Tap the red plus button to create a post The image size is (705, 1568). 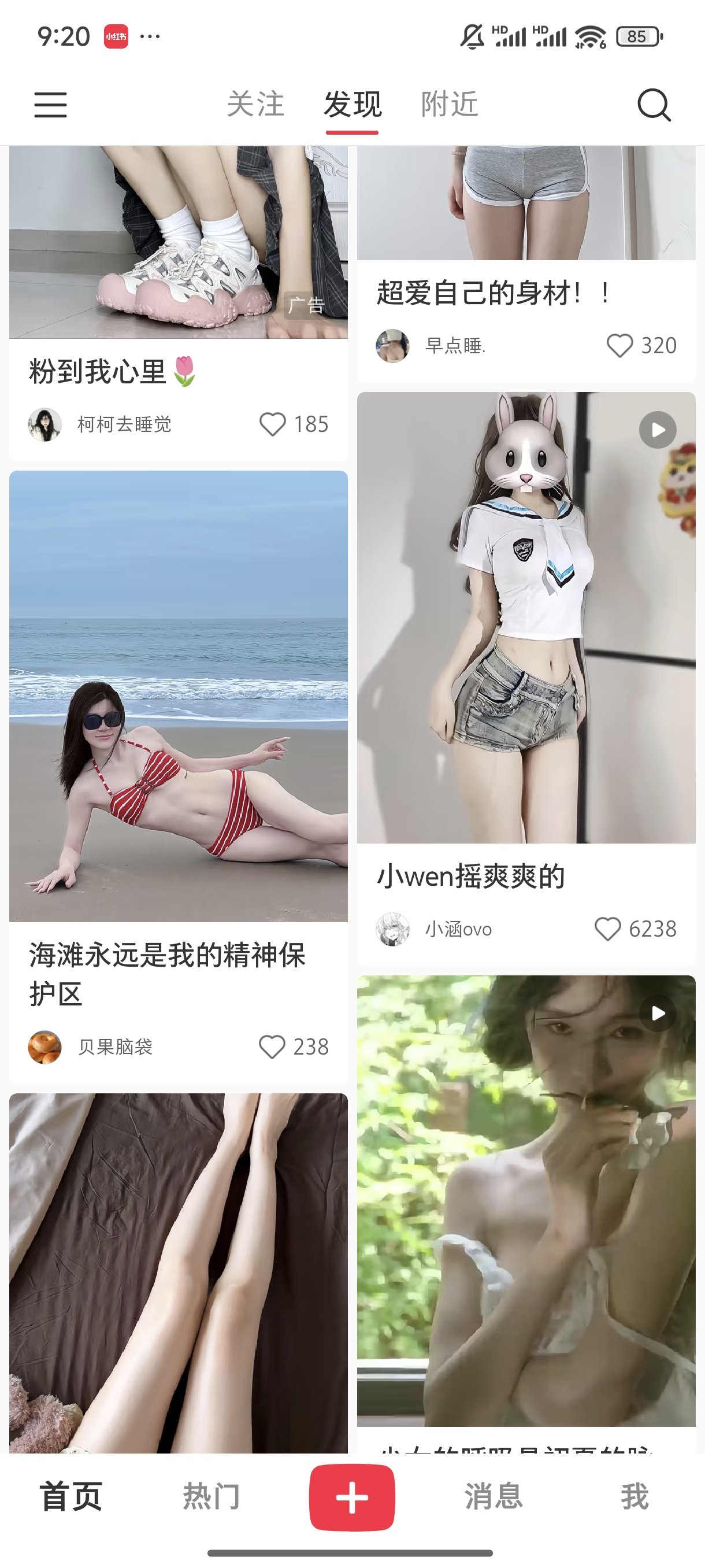[x=352, y=1497]
